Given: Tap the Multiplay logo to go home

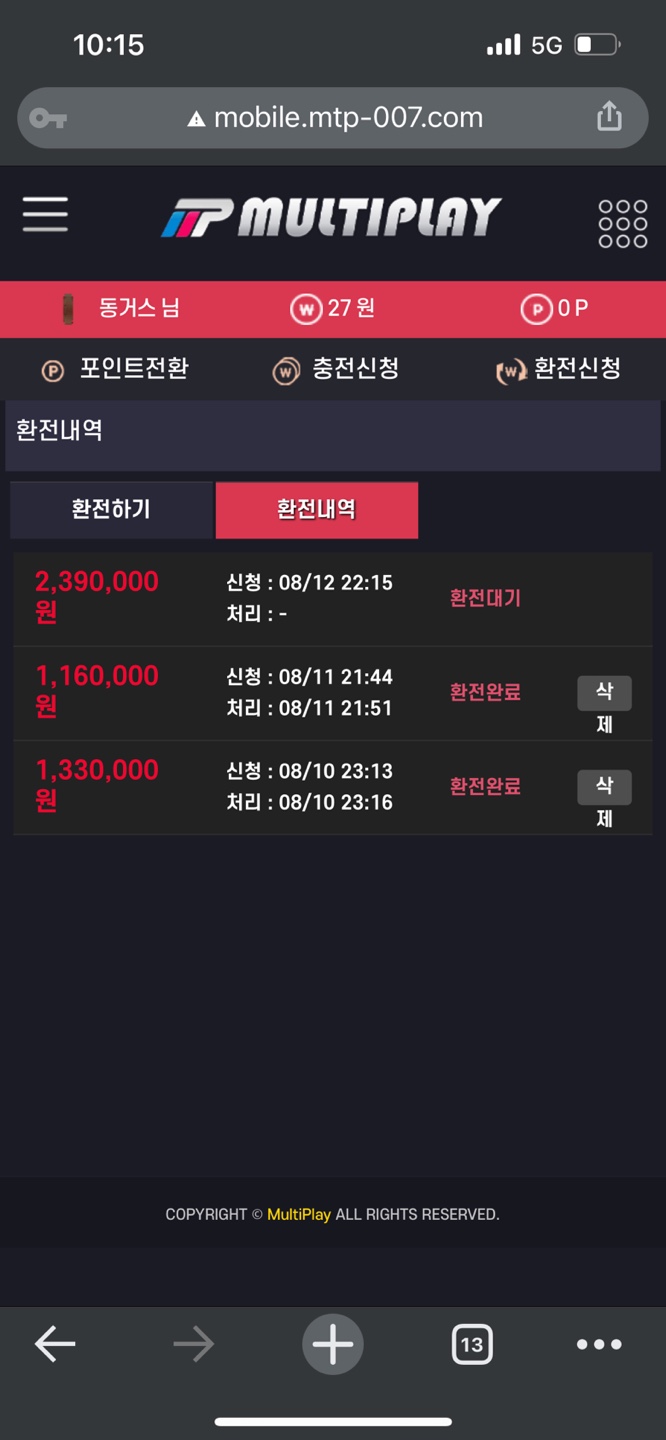Looking at the screenshot, I should tap(331, 217).
